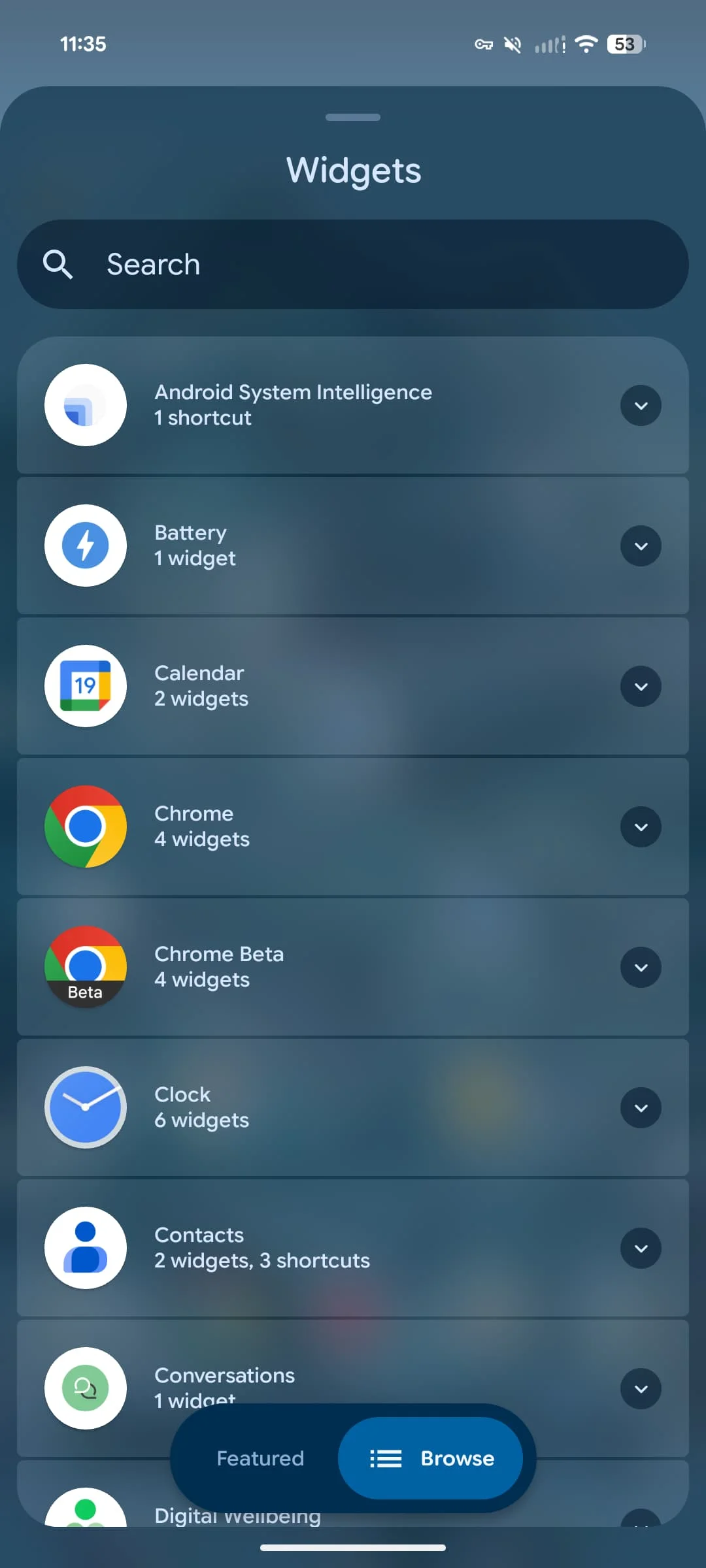The image size is (706, 1568).
Task: Tap the sheet drag handle at top
Action: pos(353,118)
